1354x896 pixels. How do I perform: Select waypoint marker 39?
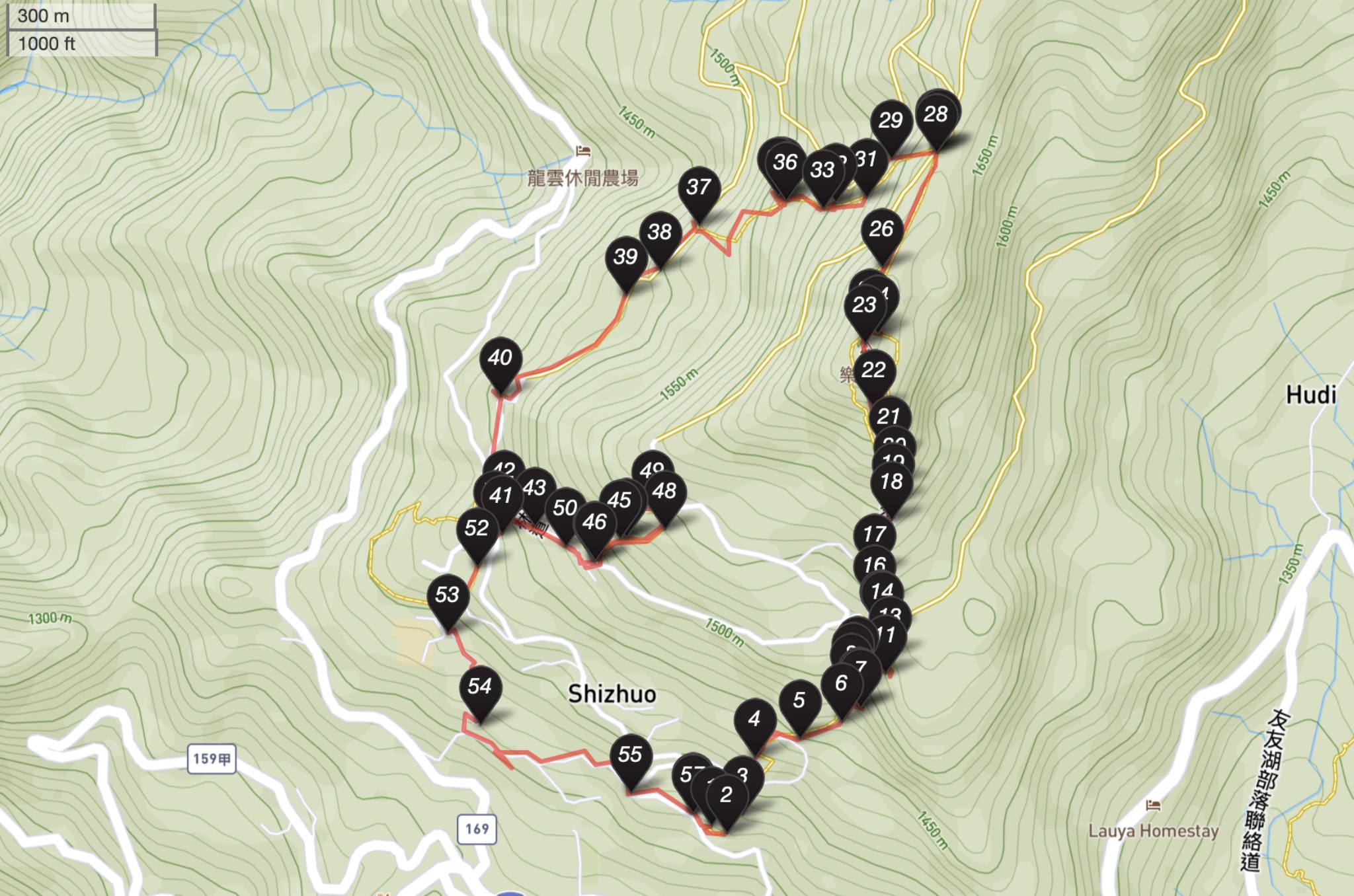625,257
